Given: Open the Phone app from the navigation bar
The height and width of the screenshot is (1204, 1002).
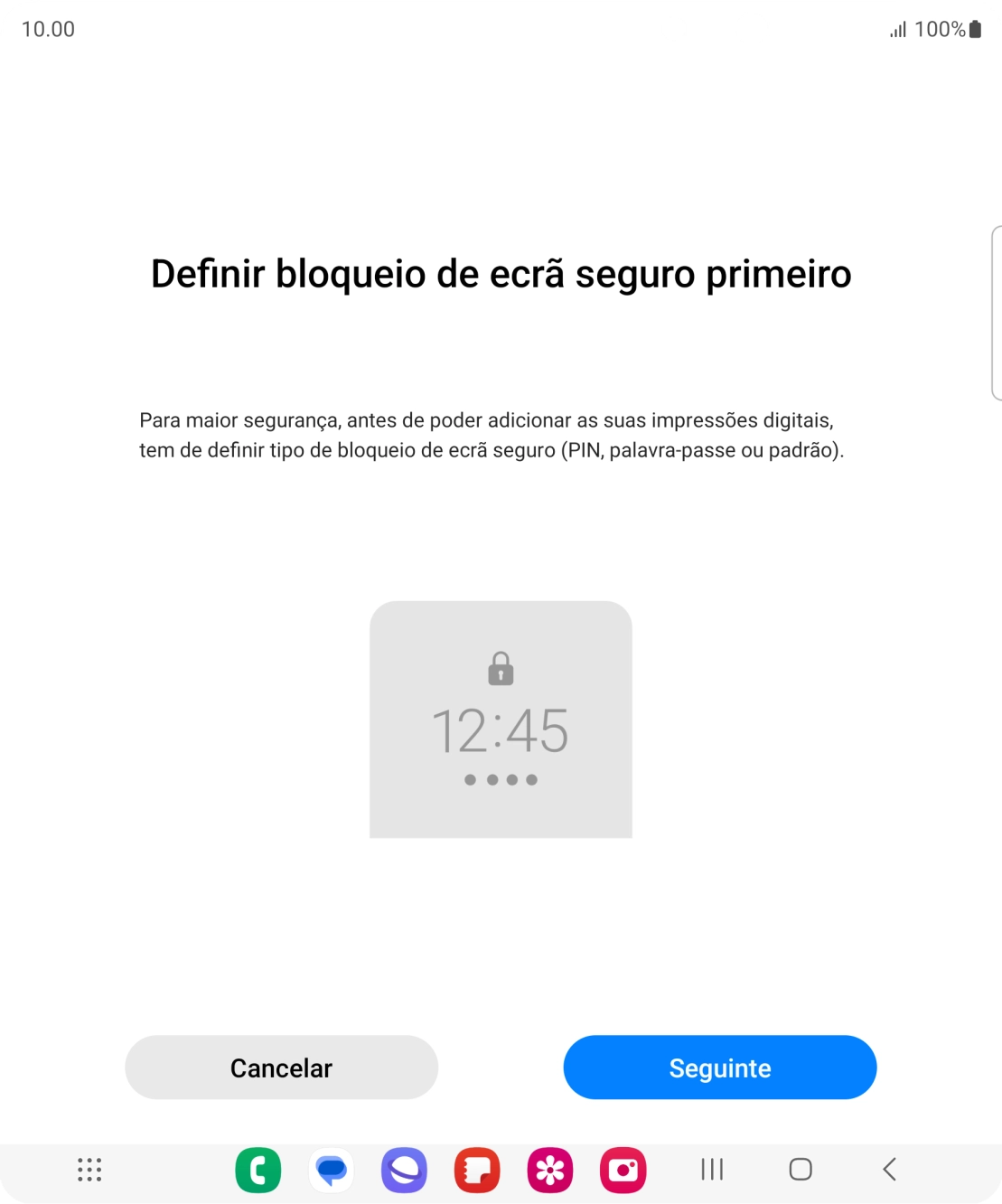Looking at the screenshot, I should click(258, 1169).
